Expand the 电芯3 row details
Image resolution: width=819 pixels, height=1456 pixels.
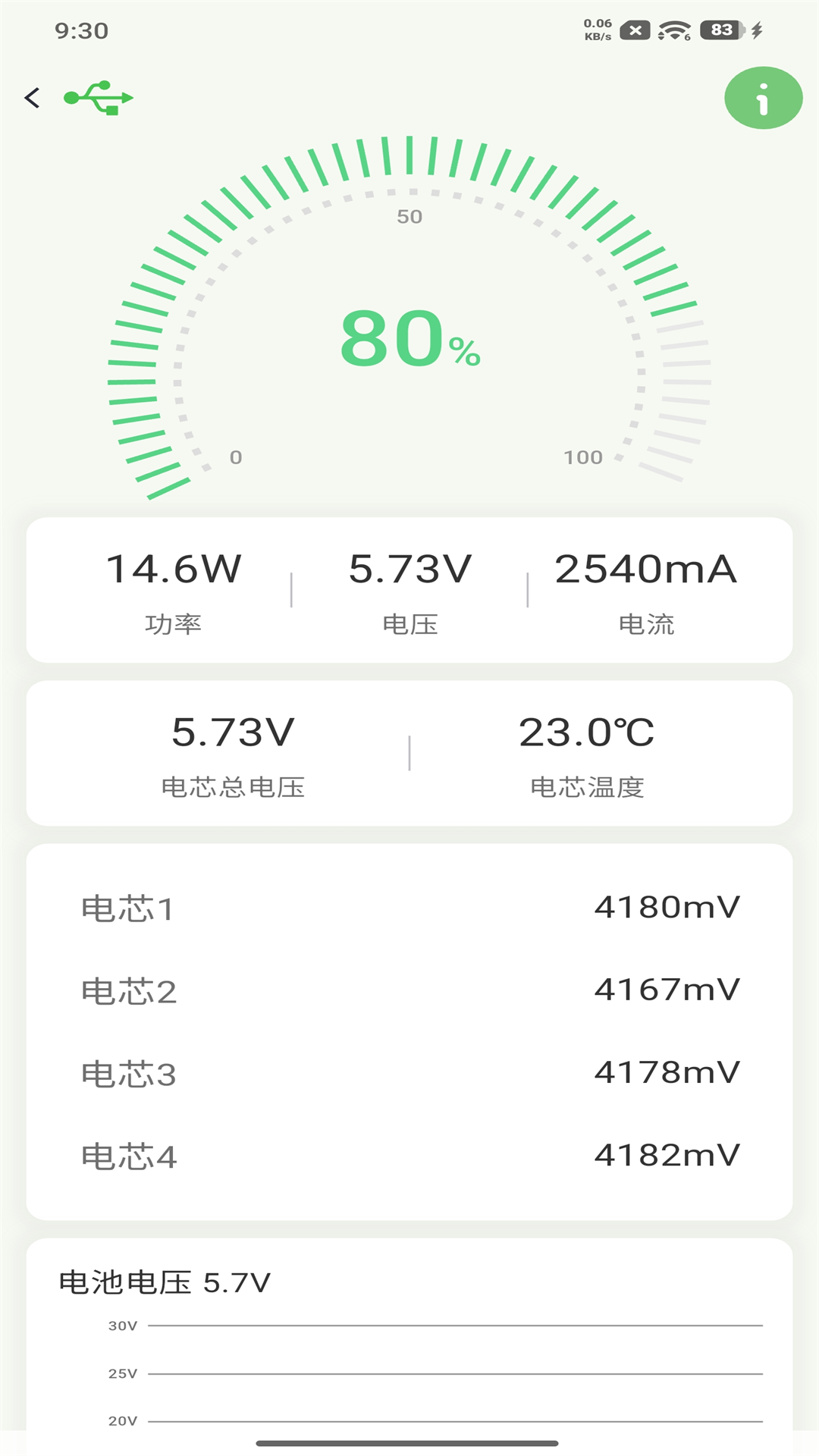click(409, 1072)
